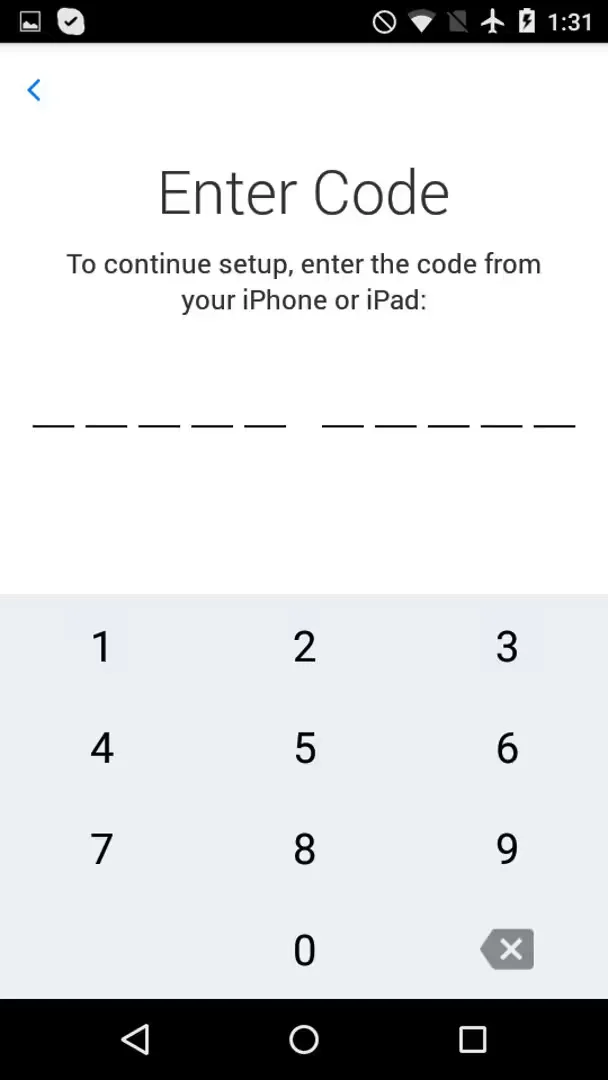Screen dimensions: 608x1080
Task: Enter digit 8 on the keypad
Action: [304, 848]
